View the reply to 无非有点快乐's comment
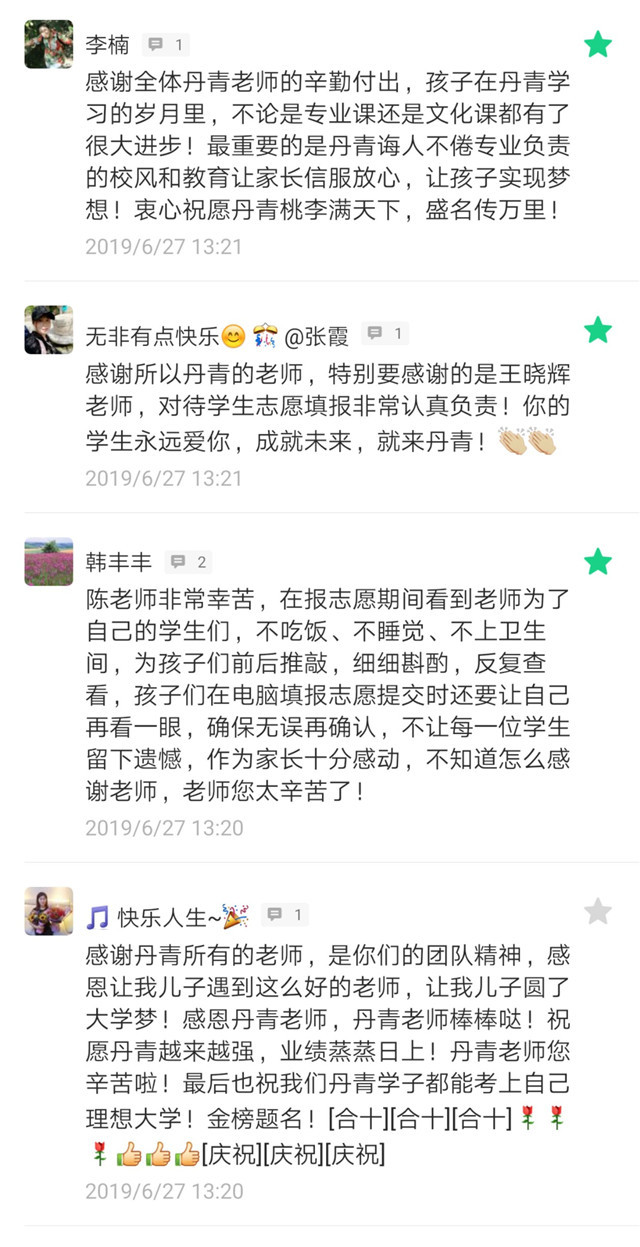Viewport: 640px width, 1247px height. click(x=385, y=333)
